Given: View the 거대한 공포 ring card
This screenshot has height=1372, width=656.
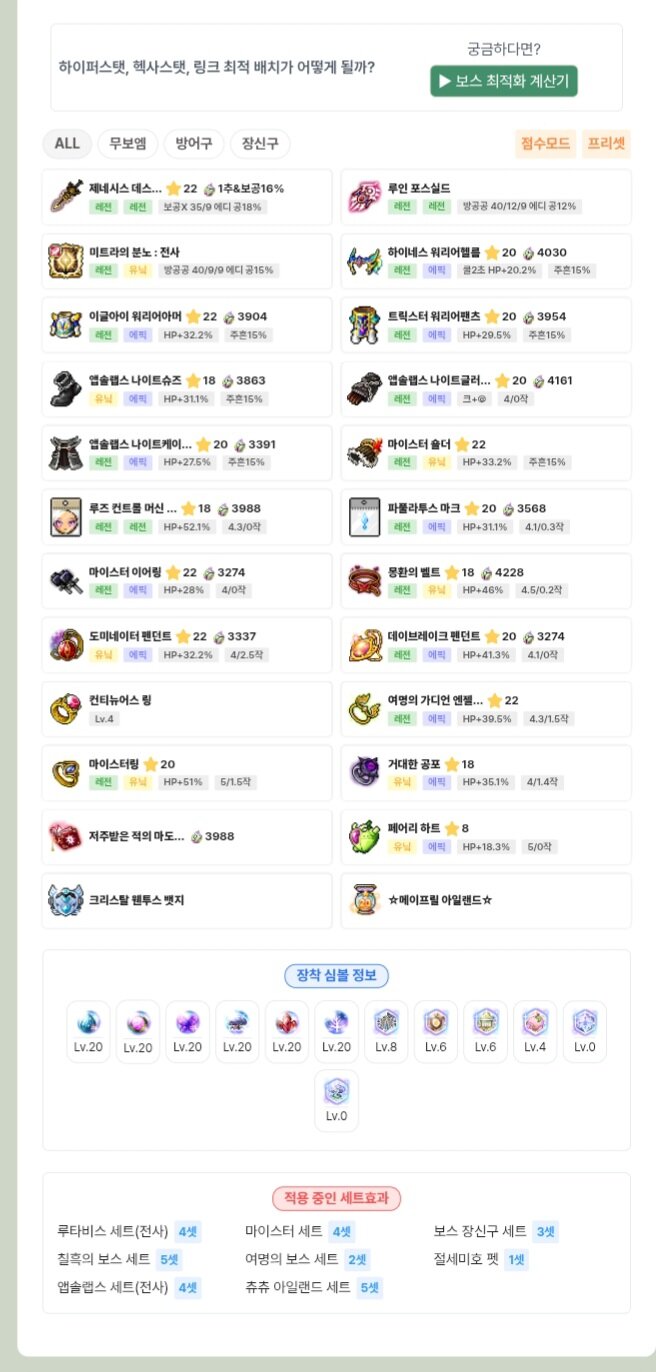Looking at the screenshot, I should coord(486,773).
